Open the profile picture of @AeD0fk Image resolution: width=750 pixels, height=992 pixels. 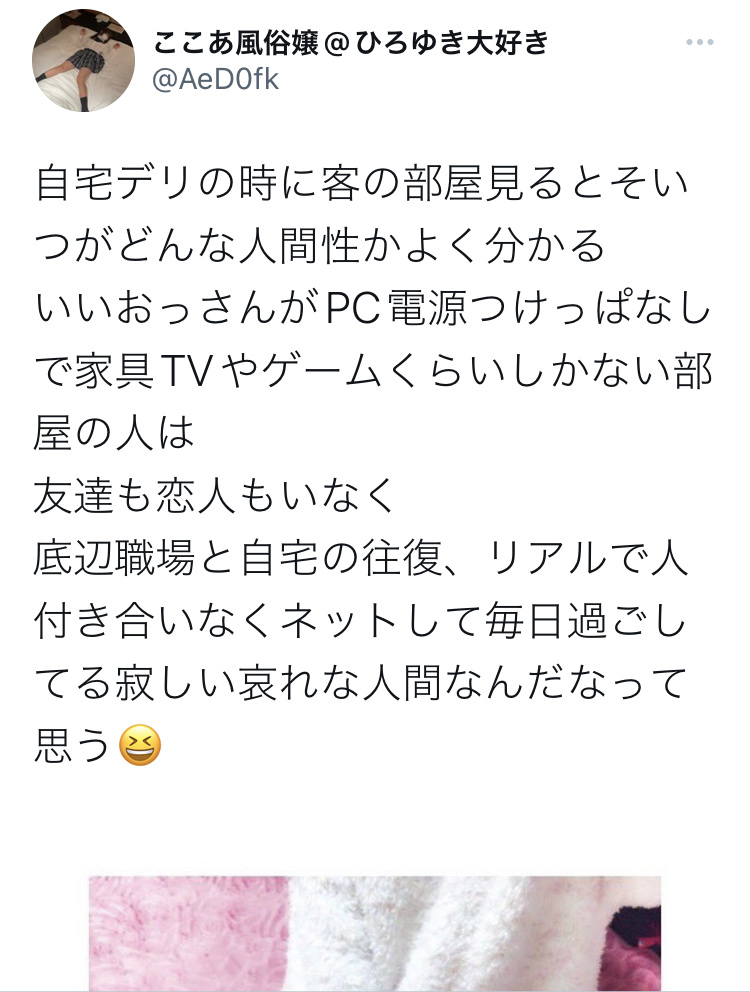[x=84, y=60]
